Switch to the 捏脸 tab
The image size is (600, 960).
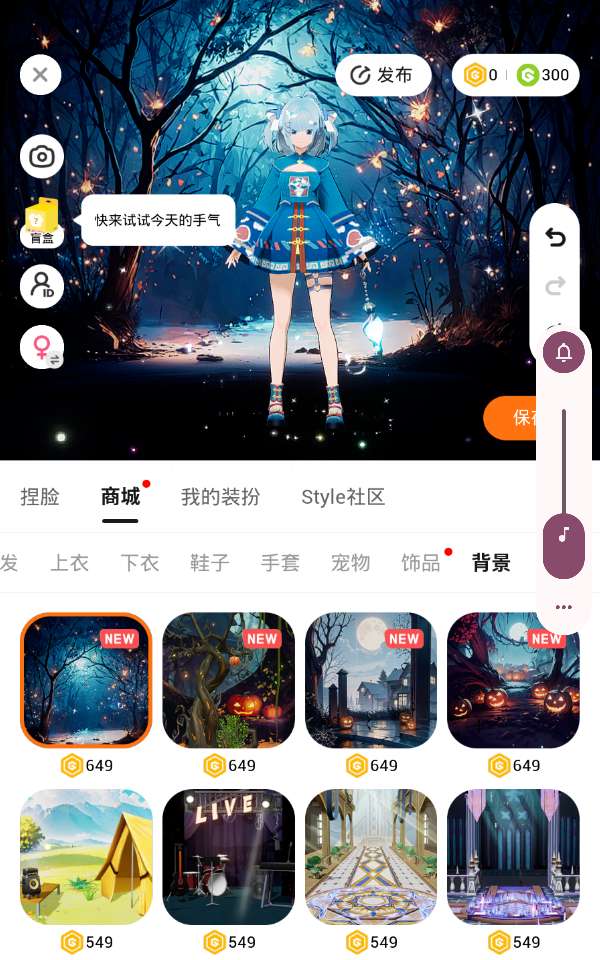pos(40,497)
